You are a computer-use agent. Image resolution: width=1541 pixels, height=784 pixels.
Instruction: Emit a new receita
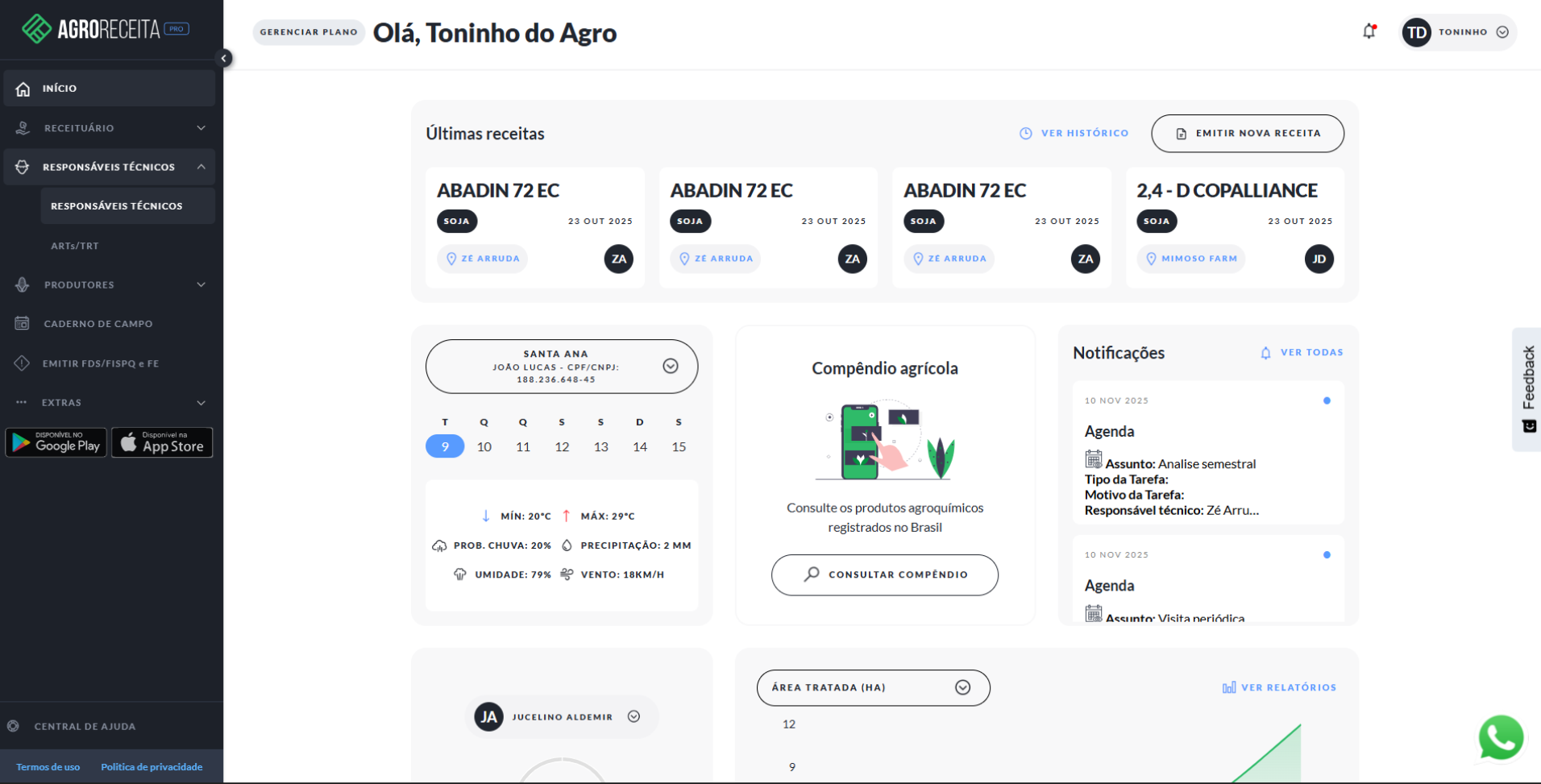(1247, 134)
